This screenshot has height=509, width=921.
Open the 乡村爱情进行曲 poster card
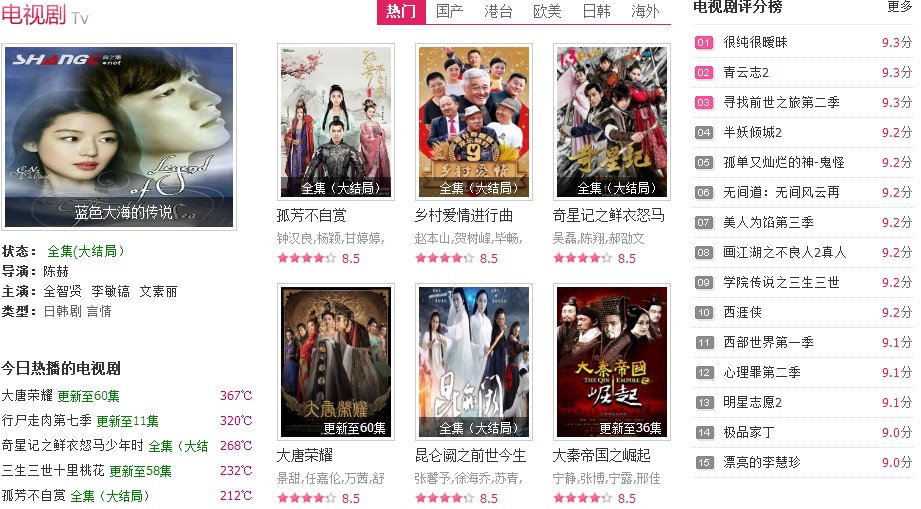[473, 121]
